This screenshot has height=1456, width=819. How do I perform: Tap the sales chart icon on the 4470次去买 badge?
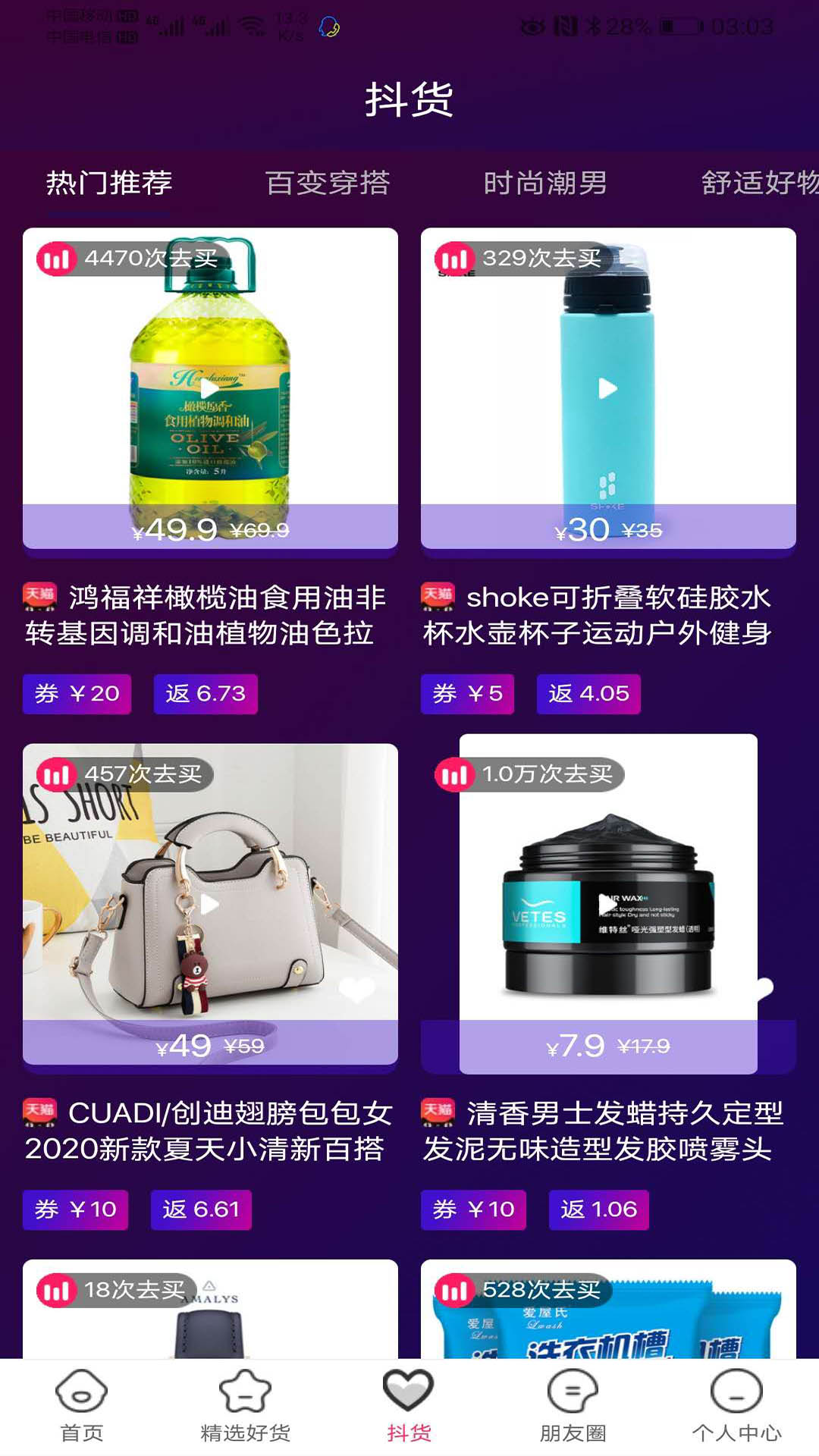coord(57,259)
